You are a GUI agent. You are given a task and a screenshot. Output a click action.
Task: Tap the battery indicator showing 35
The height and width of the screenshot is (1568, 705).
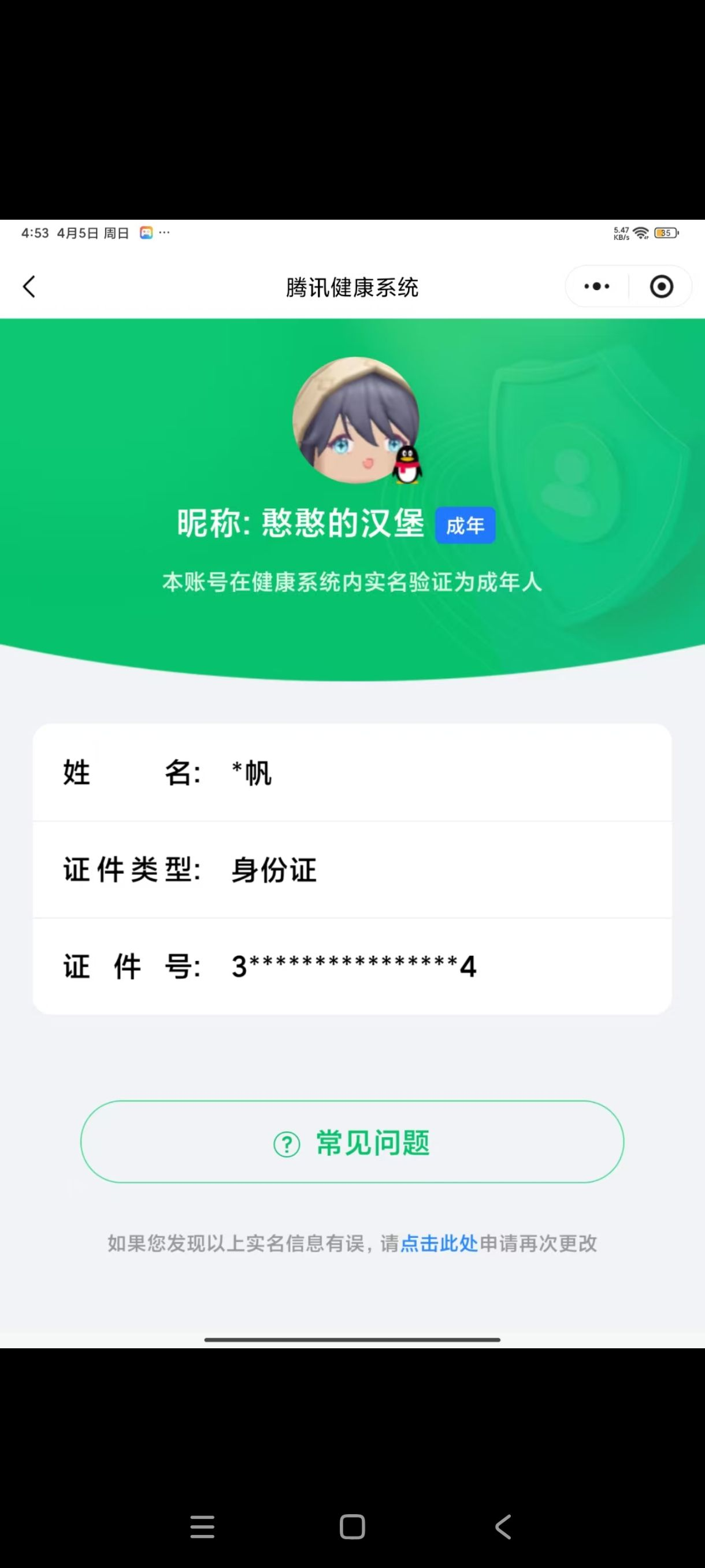pyautogui.click(x=664, y=232)
